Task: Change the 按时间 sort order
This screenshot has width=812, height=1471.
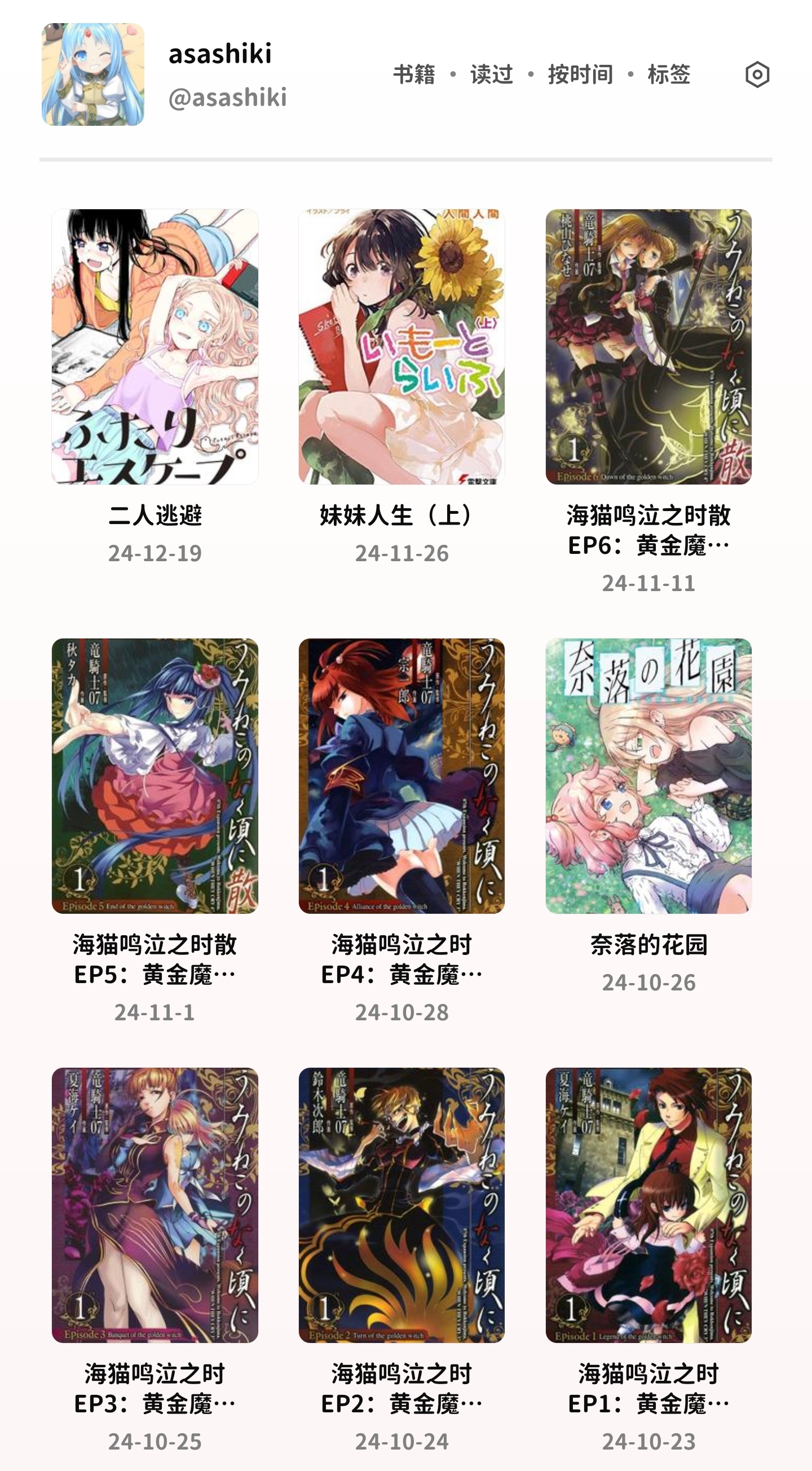Action: [580, 75]
